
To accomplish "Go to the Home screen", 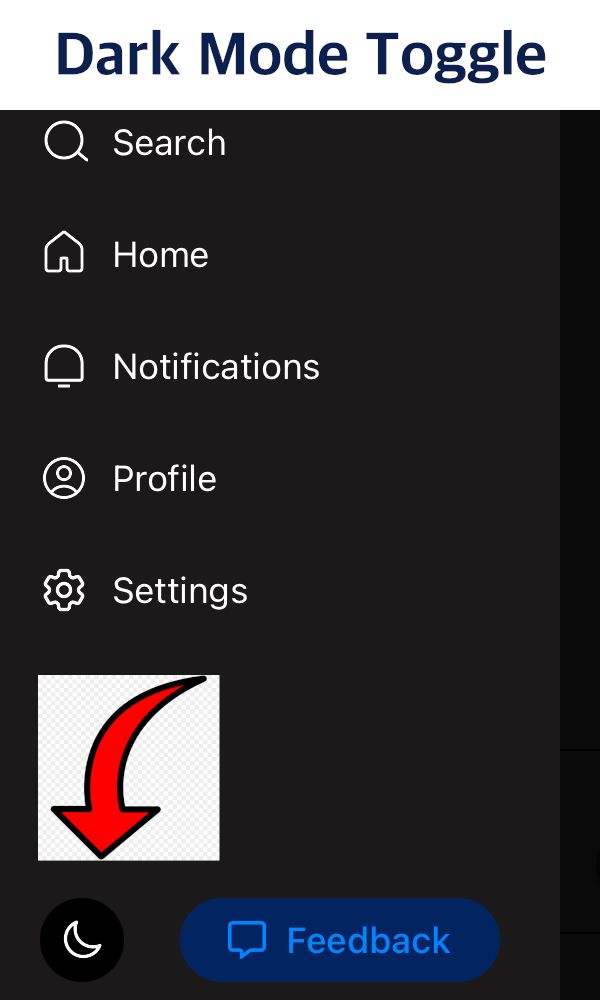I will pyautogui.click(x=126, y=255).
